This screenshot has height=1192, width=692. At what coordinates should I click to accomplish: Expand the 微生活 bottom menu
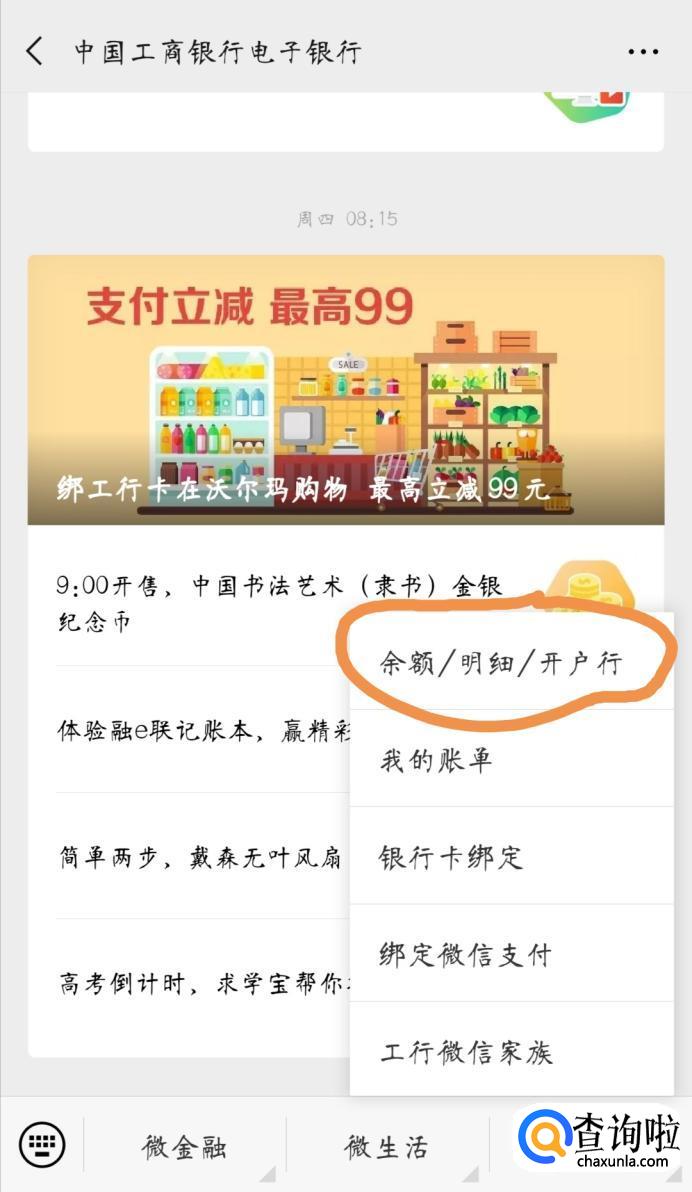click(388, 1147)
